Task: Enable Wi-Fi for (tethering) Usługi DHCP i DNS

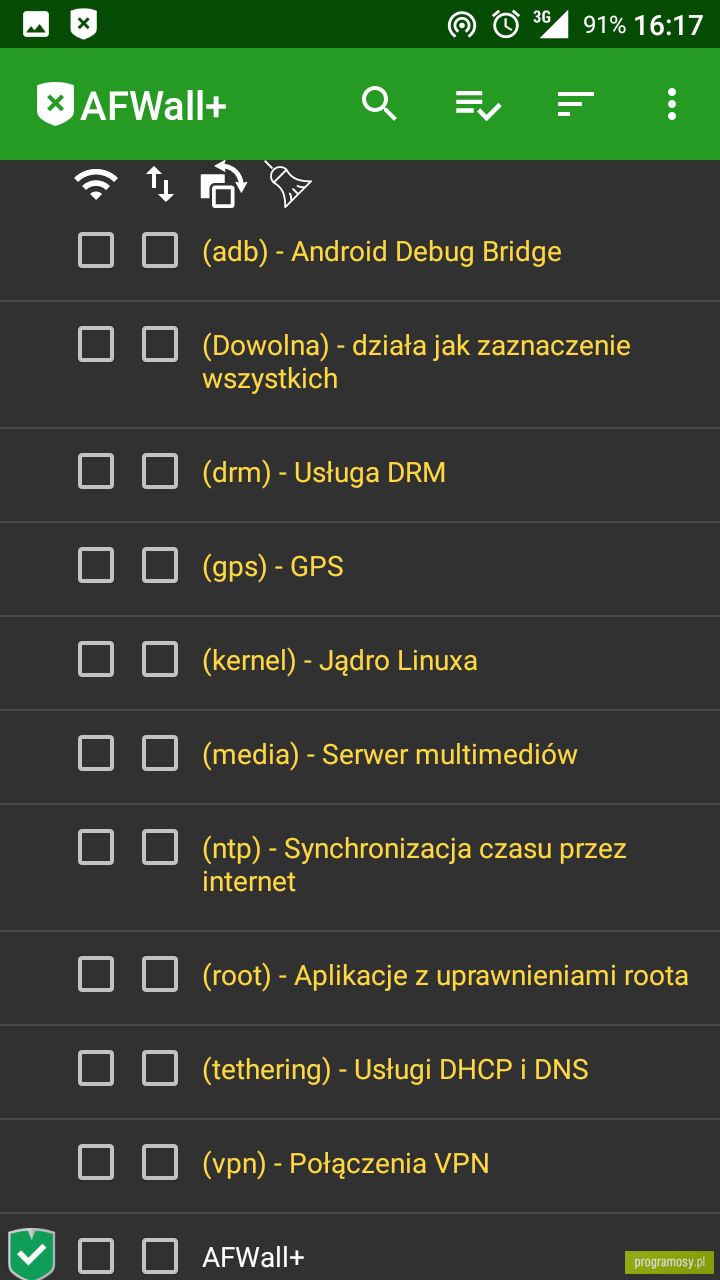Action: tap(96, 1068)
